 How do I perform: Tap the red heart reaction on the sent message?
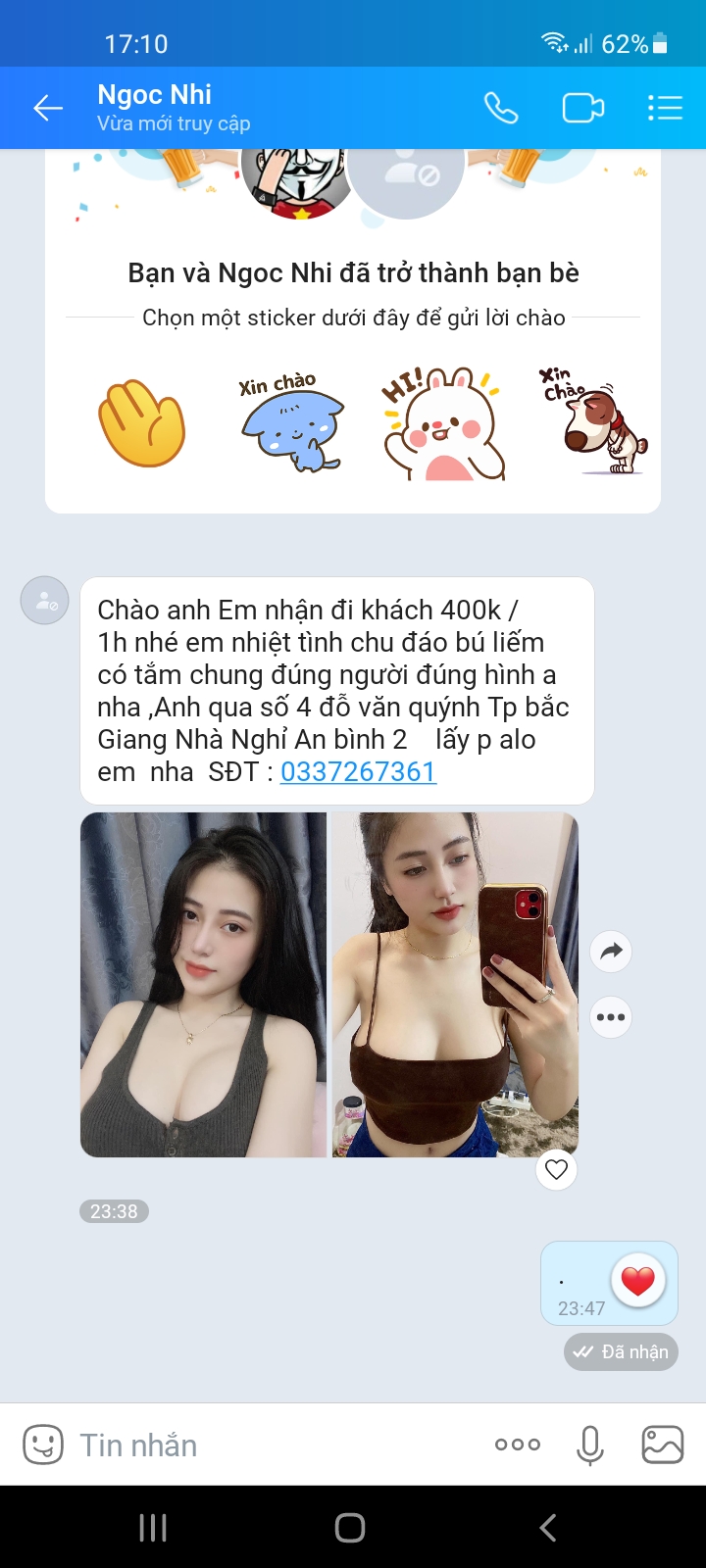pos(638,1280)
